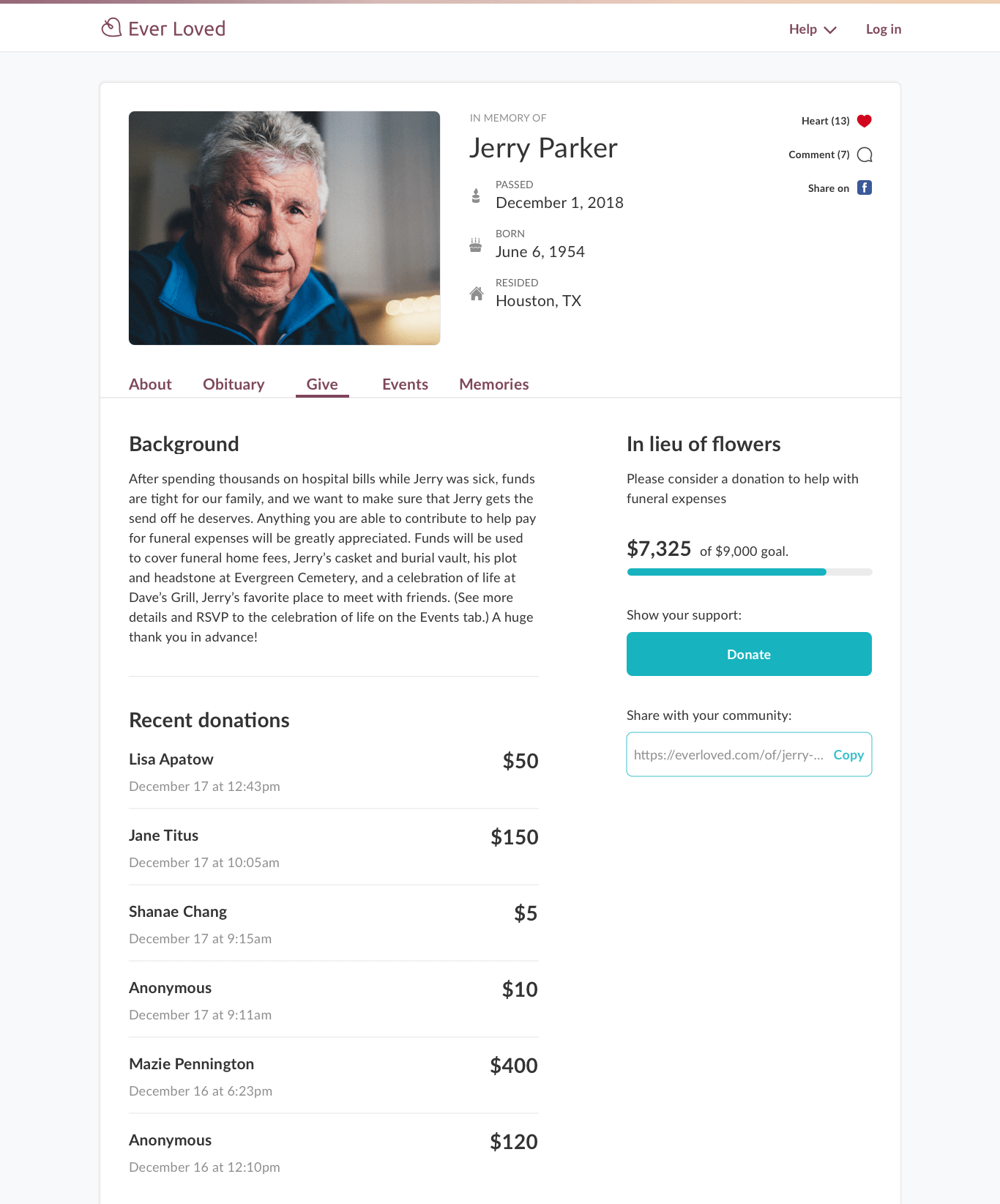Click the house icon beside Houston, TX
Screen dimensions: 1000x1204
click(477, 294)
